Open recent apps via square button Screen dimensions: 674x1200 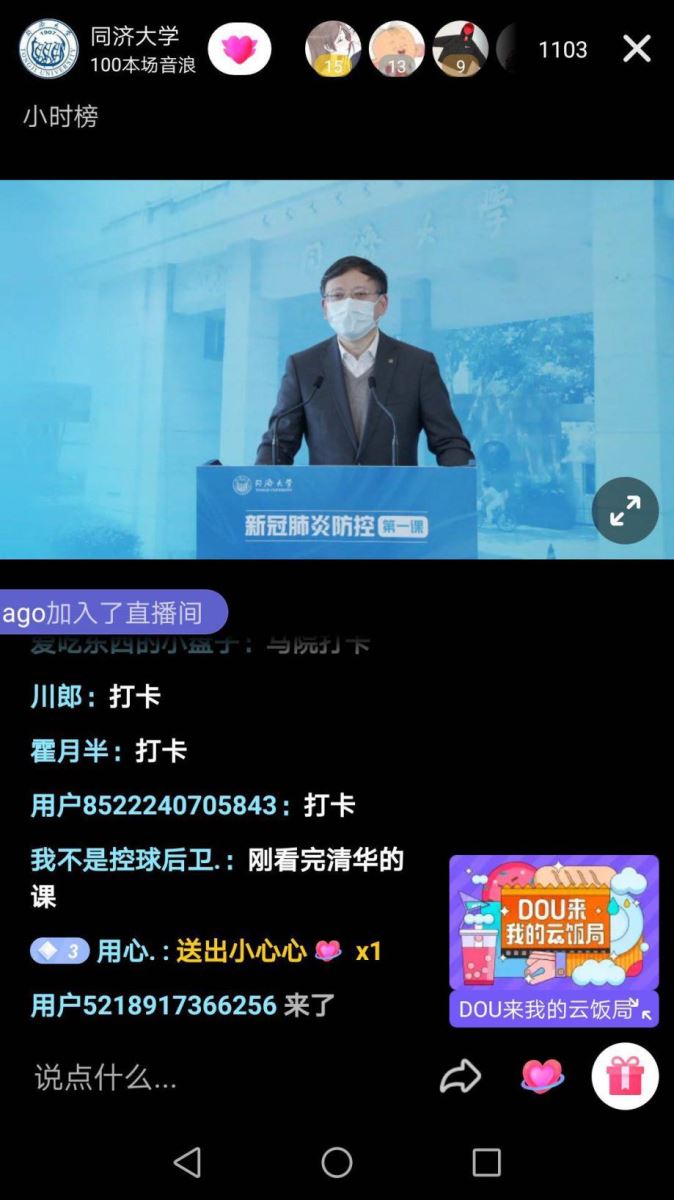pos(486,1162)
